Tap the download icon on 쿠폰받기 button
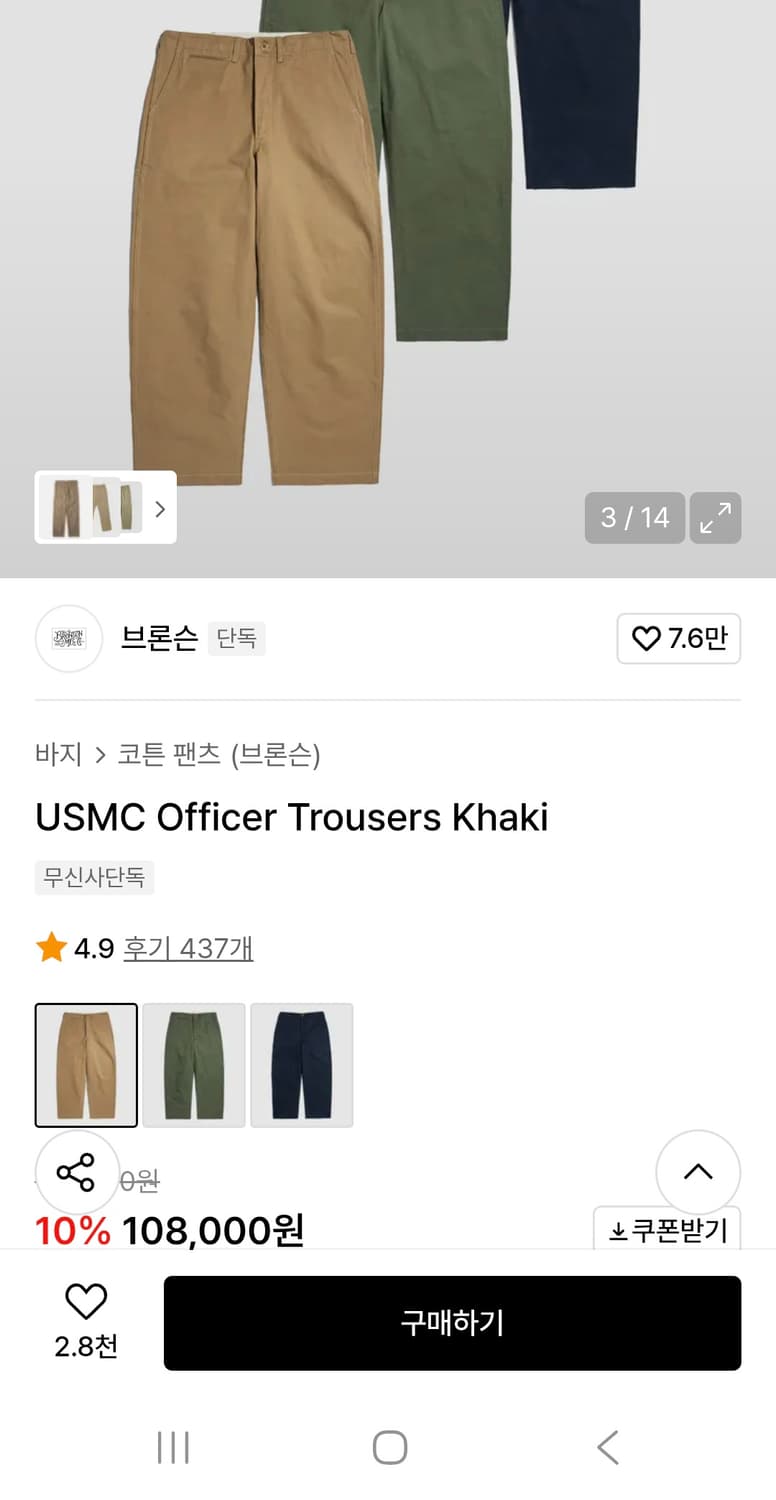This screenshot has width=776, height=1500. [x=620, y=1231]
